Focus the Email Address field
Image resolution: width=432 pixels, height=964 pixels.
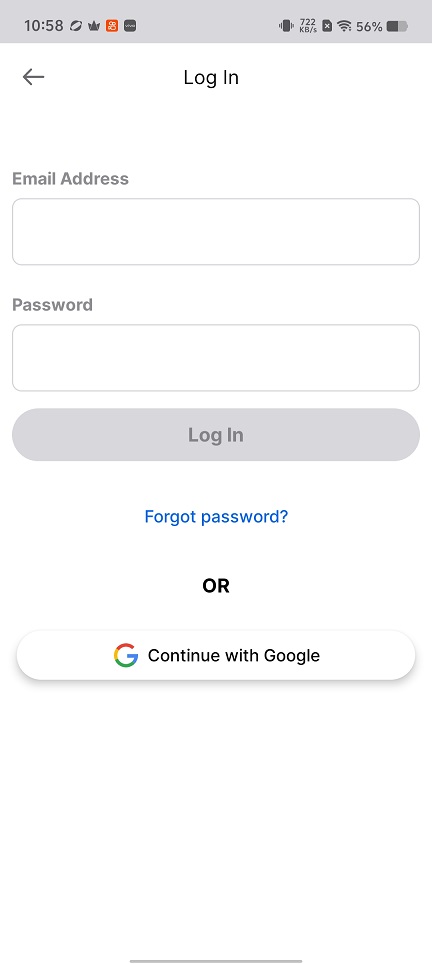[x=216, y=232]
